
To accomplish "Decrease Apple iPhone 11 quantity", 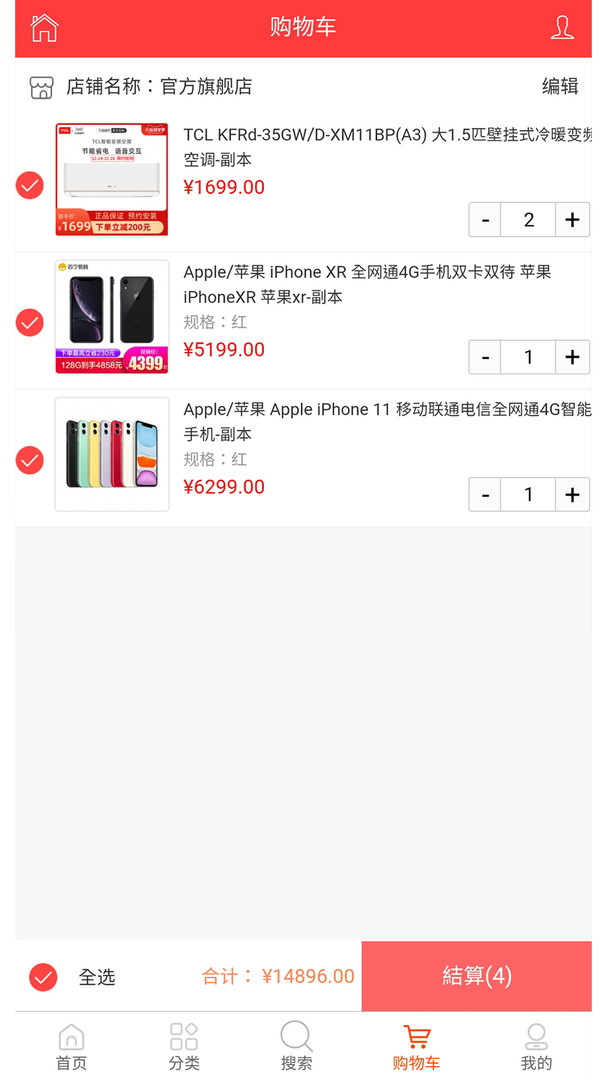I will (486, 494).
